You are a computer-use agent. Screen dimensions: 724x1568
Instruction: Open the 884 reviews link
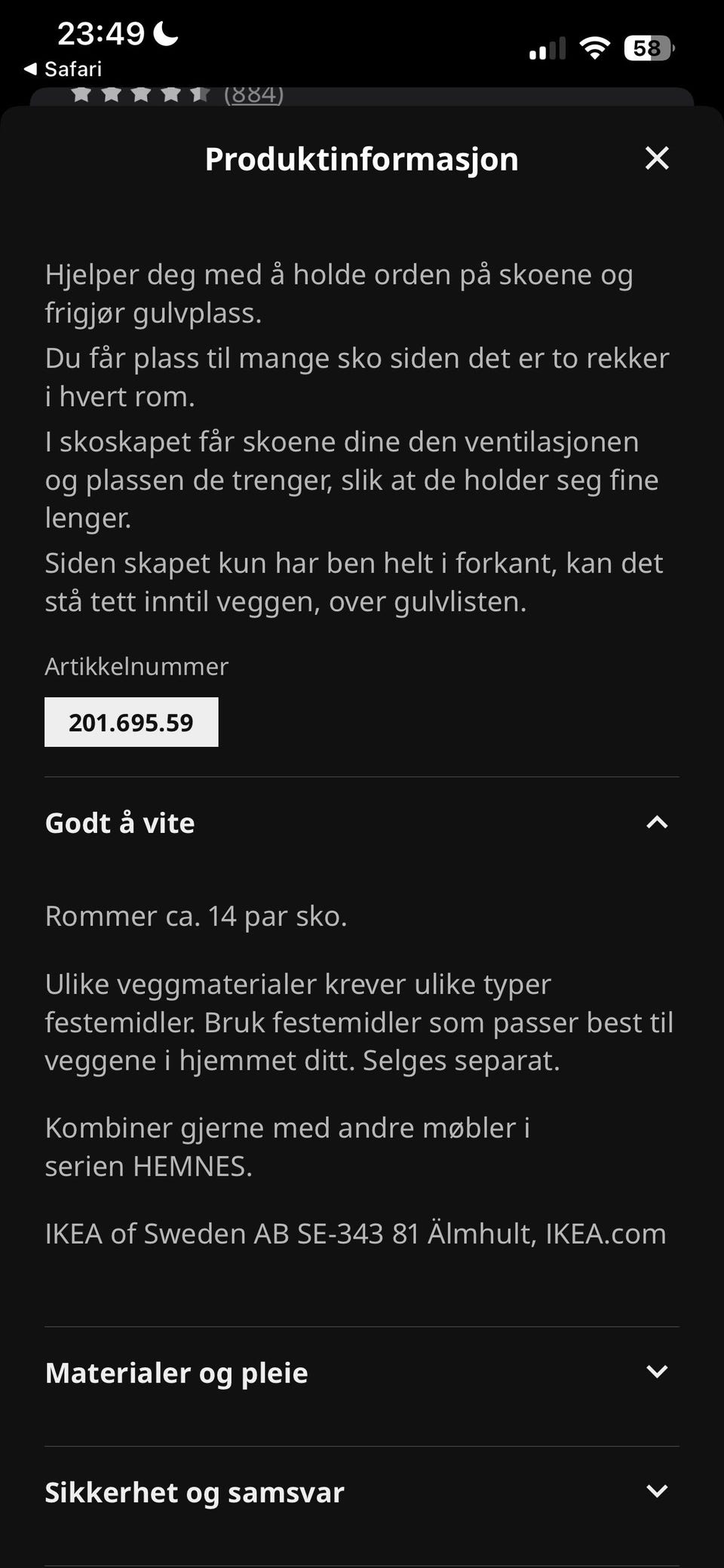coord(252,94)
